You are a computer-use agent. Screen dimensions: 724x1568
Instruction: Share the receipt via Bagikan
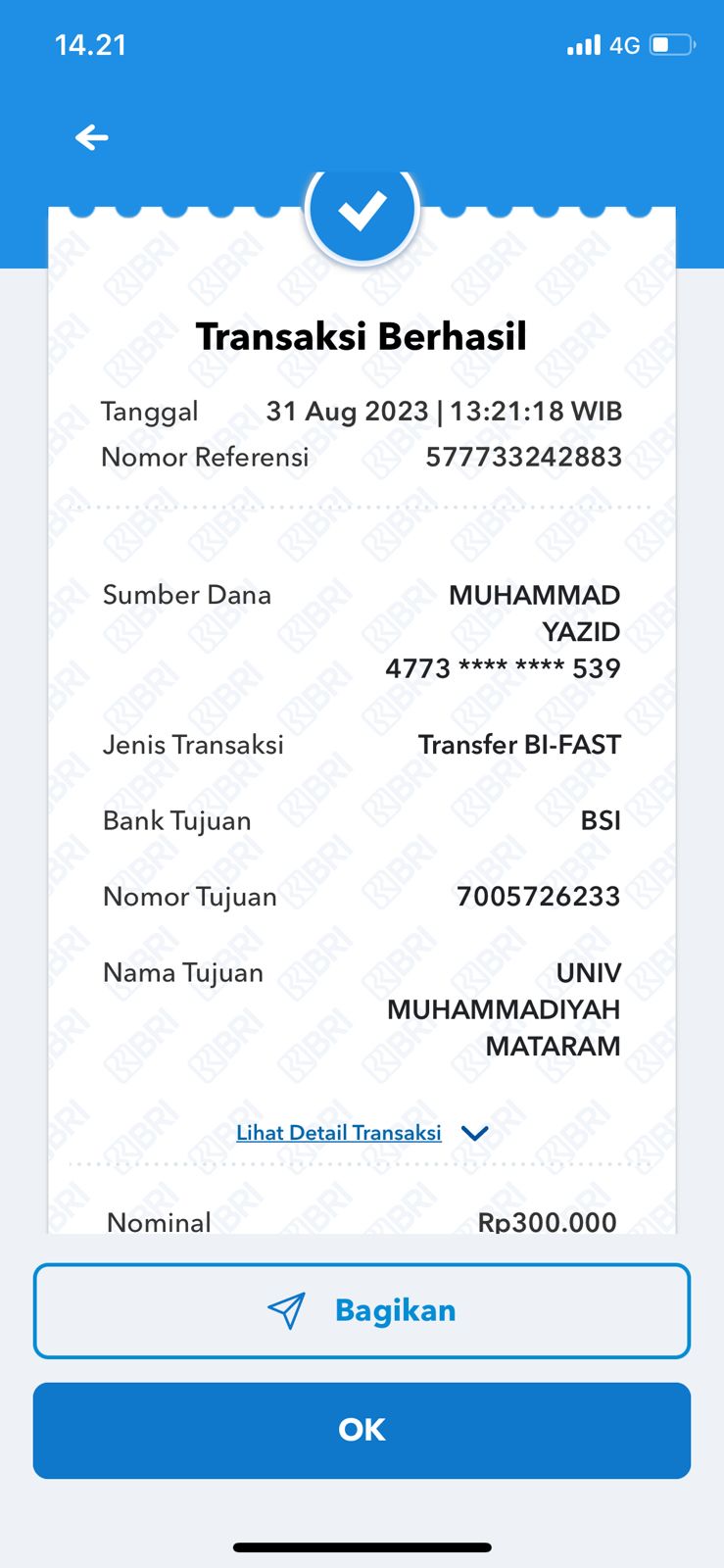click(362, 1311)
